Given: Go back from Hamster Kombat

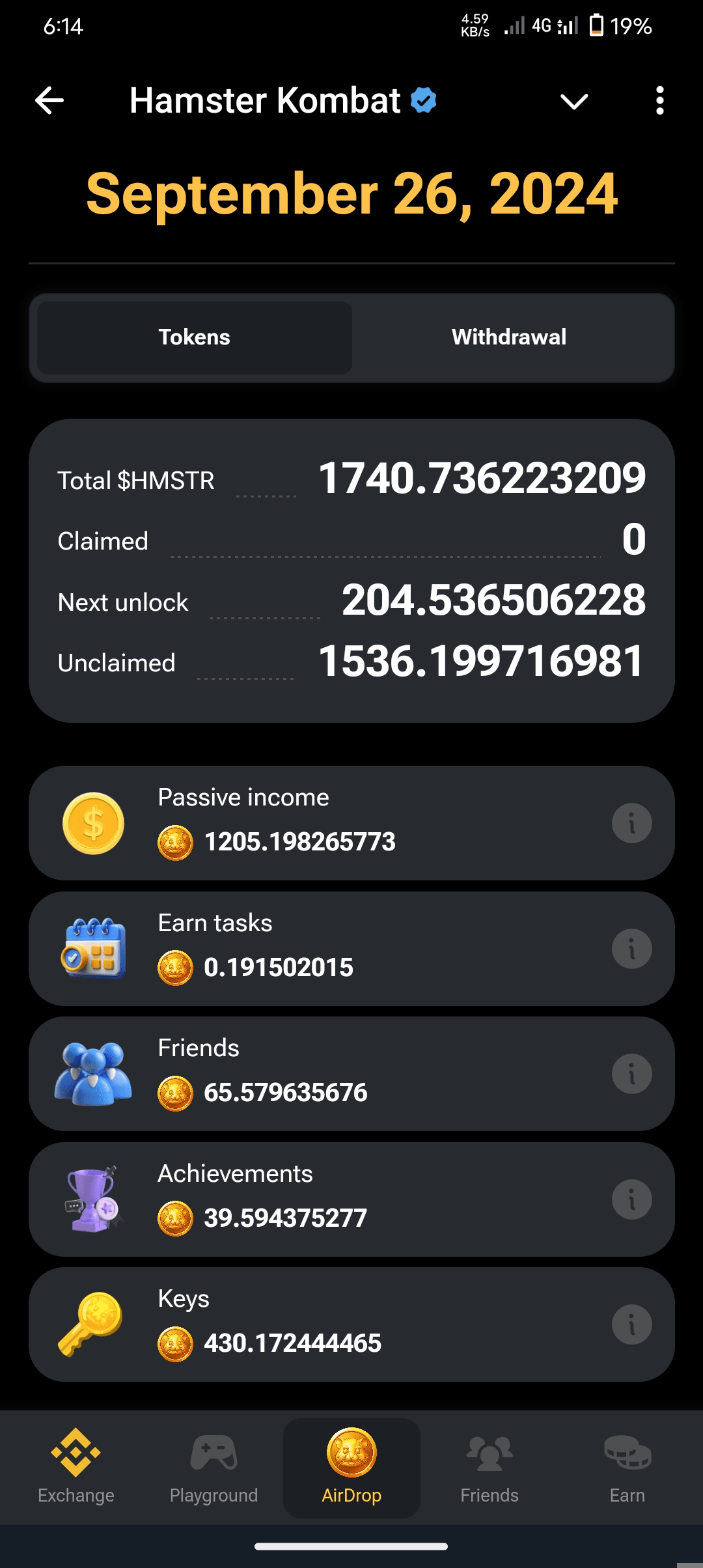Looking at the screenshot, I should [x=49, y=101].
